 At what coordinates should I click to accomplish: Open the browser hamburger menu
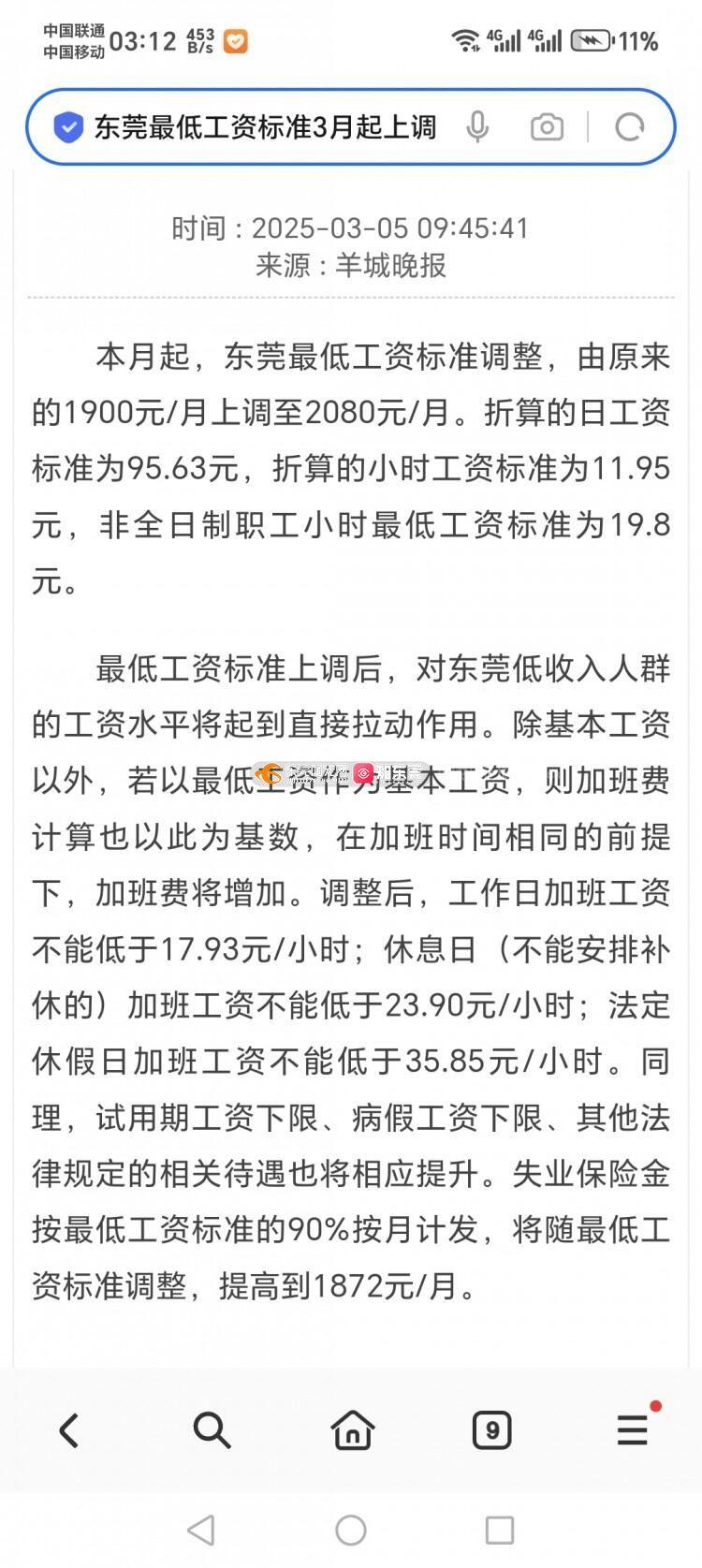[633, 1430]
